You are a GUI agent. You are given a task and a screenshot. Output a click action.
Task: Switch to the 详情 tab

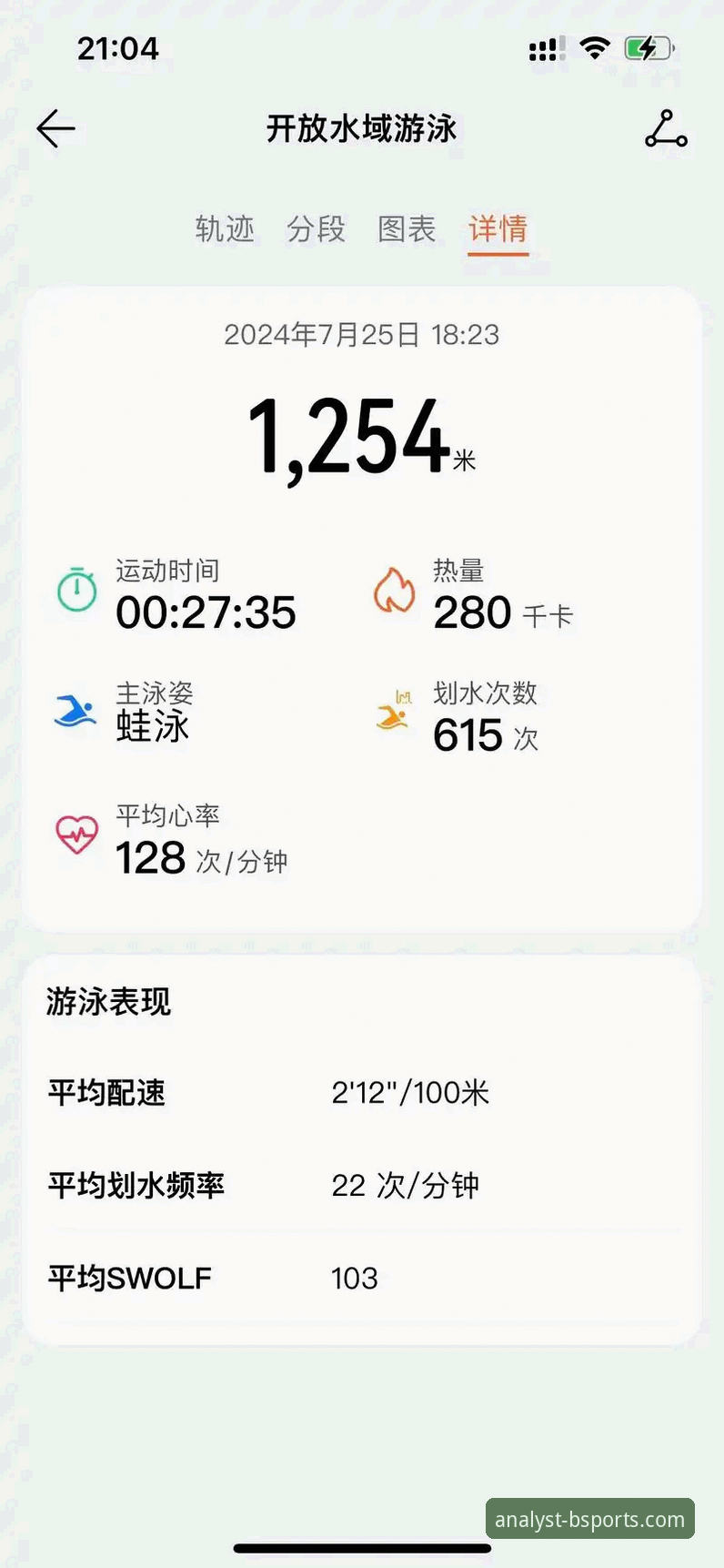tap(498, 230)
